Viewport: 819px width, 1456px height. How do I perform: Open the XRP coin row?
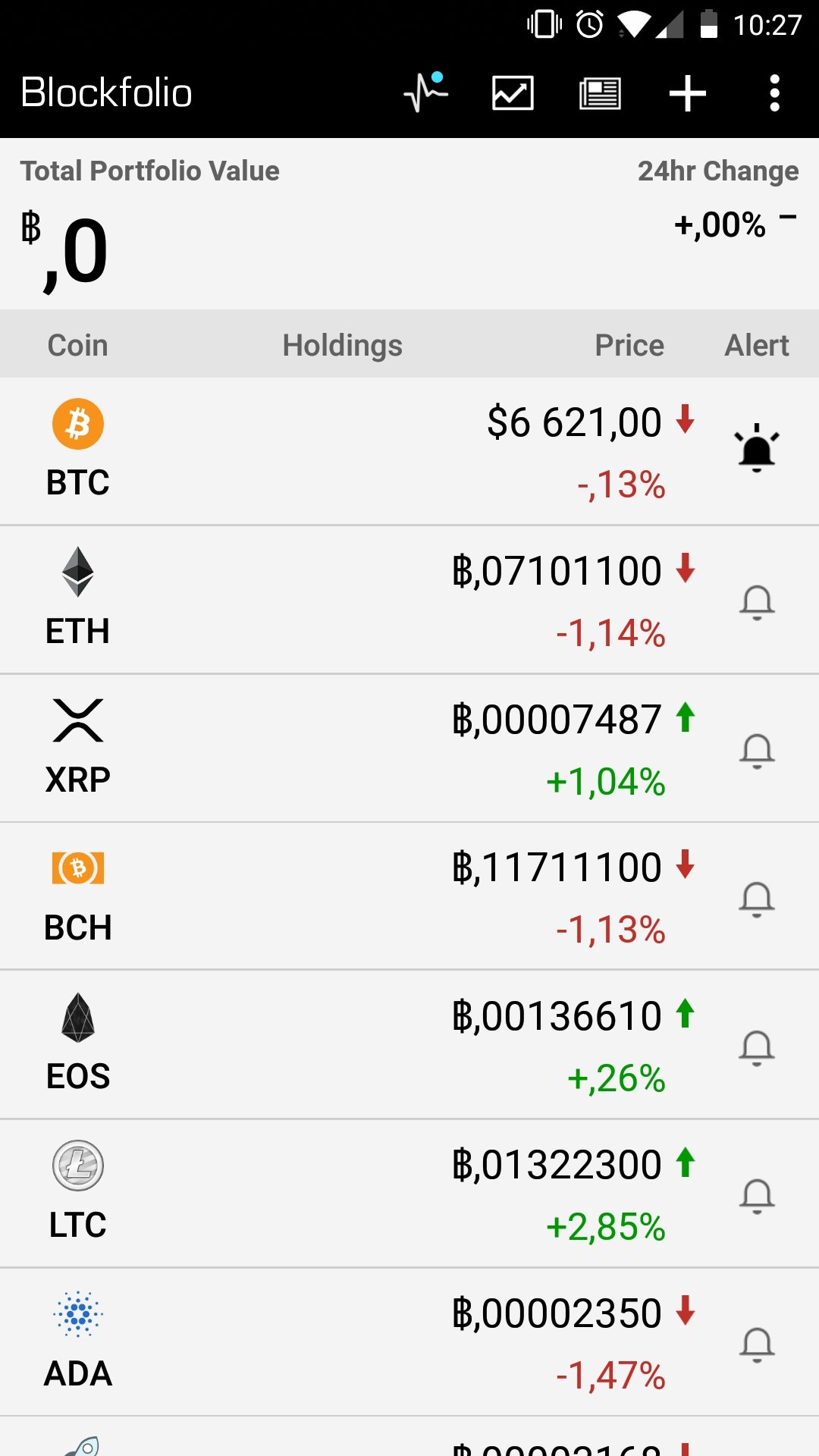coord(409,748)
